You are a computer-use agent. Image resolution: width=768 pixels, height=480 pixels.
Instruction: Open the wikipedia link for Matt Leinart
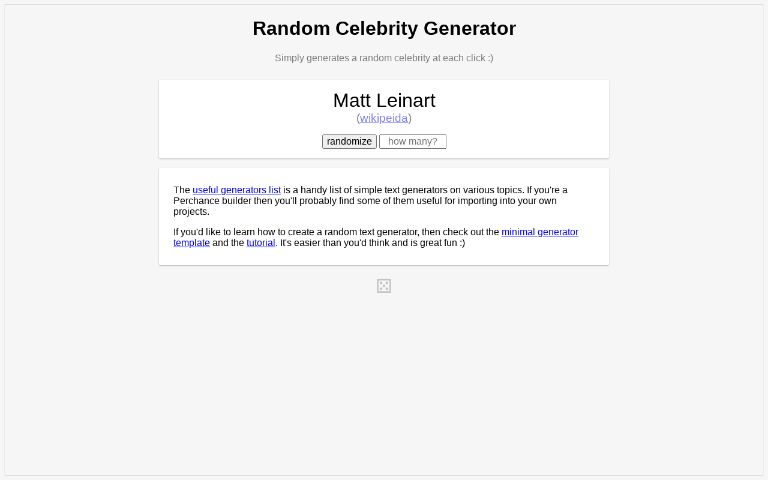coord(384,118)
